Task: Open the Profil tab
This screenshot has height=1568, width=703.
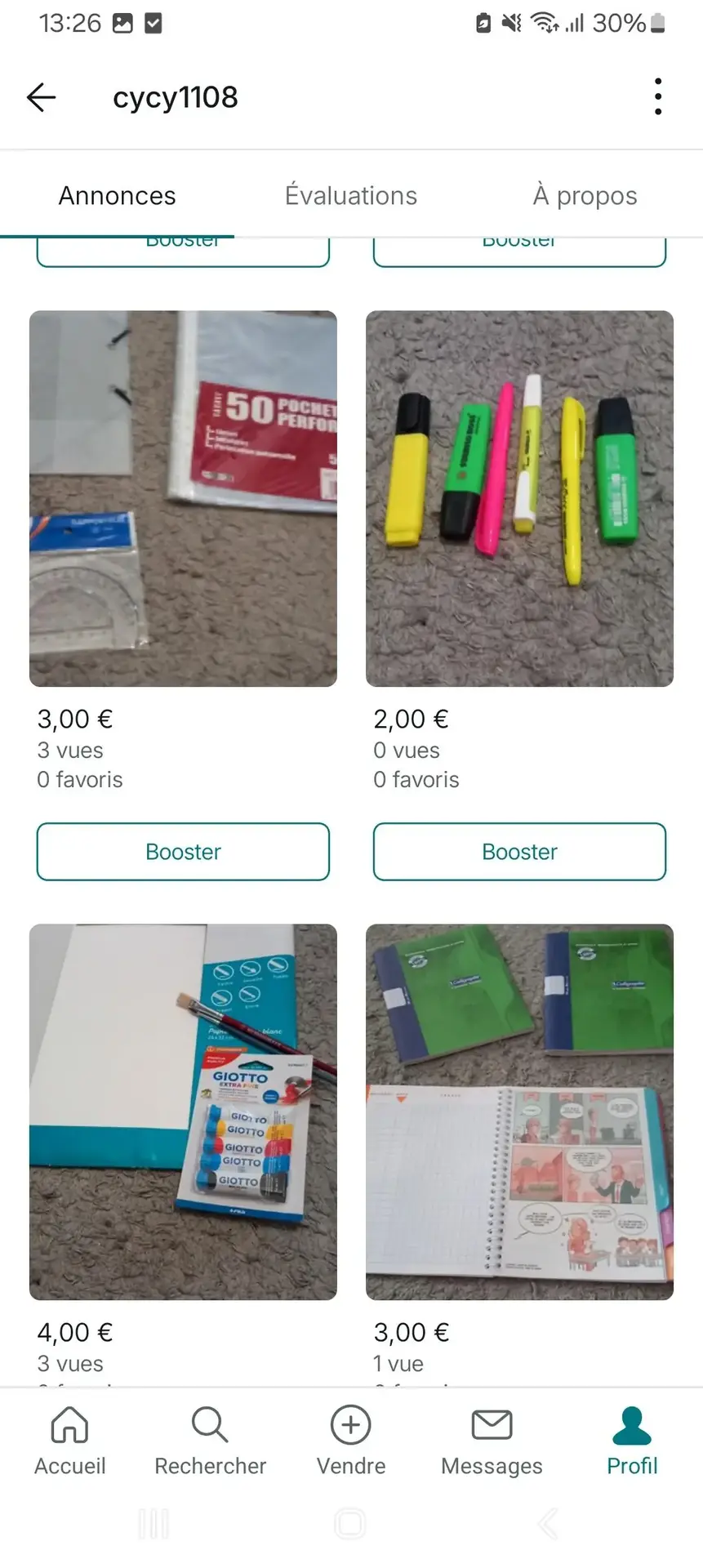Action: [x=632, y=1441]
